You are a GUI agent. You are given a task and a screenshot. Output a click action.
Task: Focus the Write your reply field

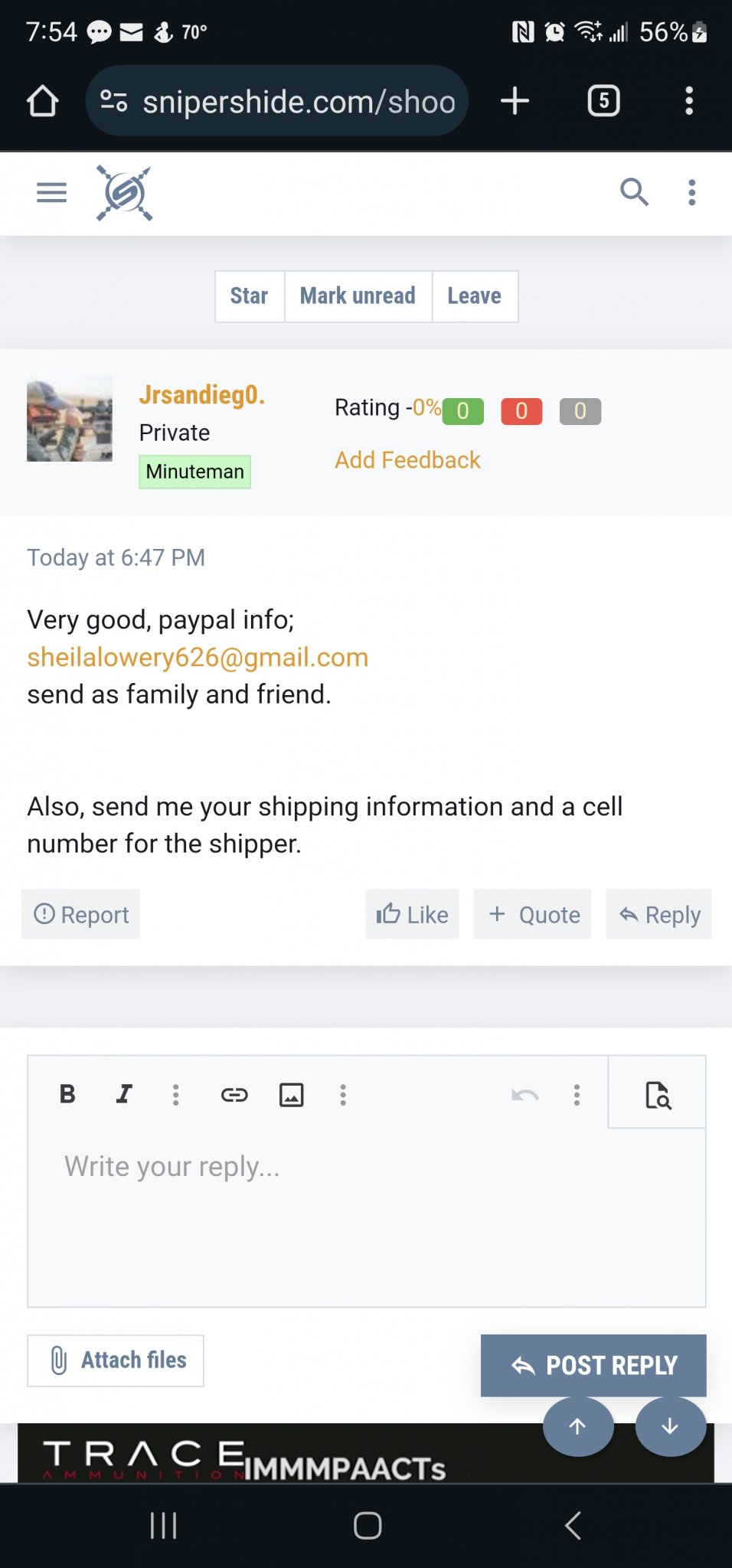367,1216
